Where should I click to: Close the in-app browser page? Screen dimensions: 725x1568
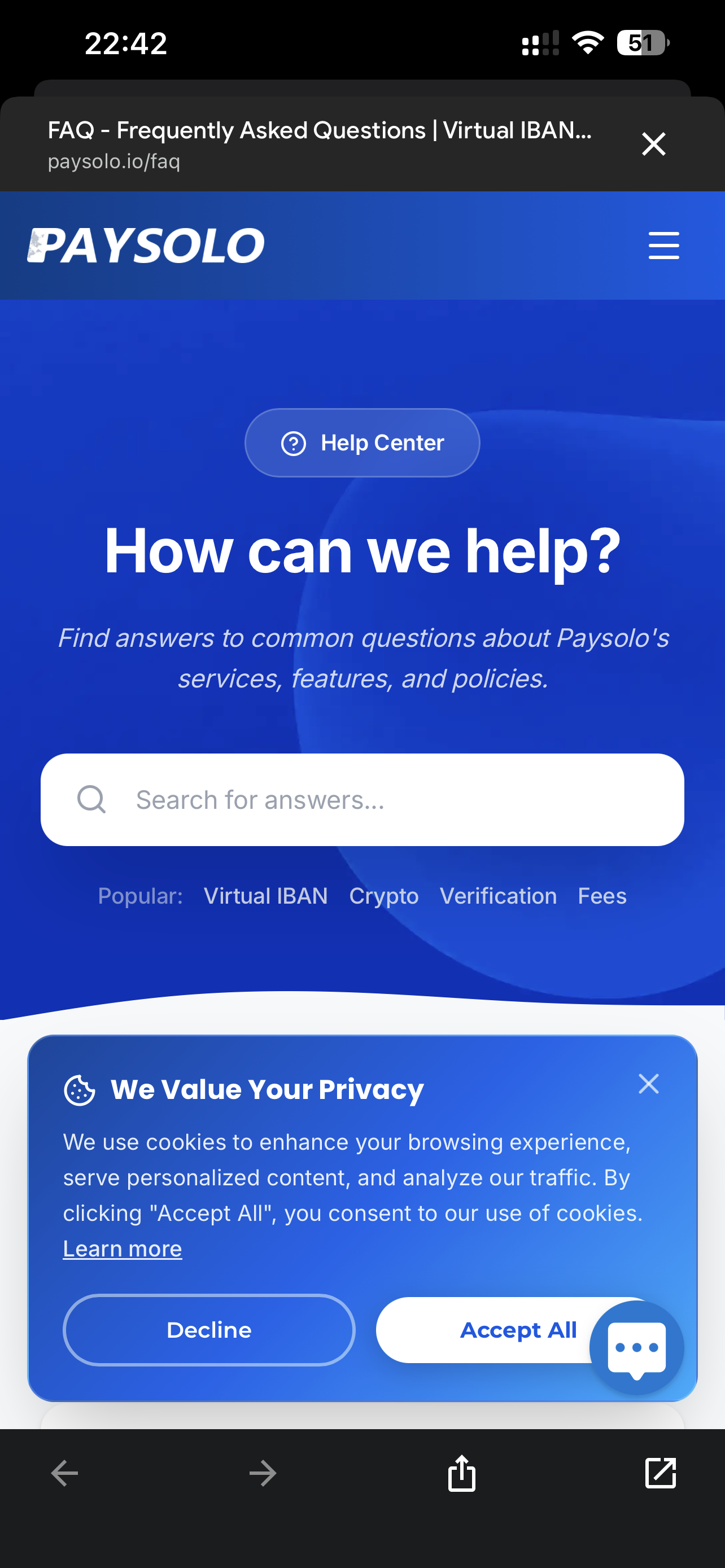[653, 144]
